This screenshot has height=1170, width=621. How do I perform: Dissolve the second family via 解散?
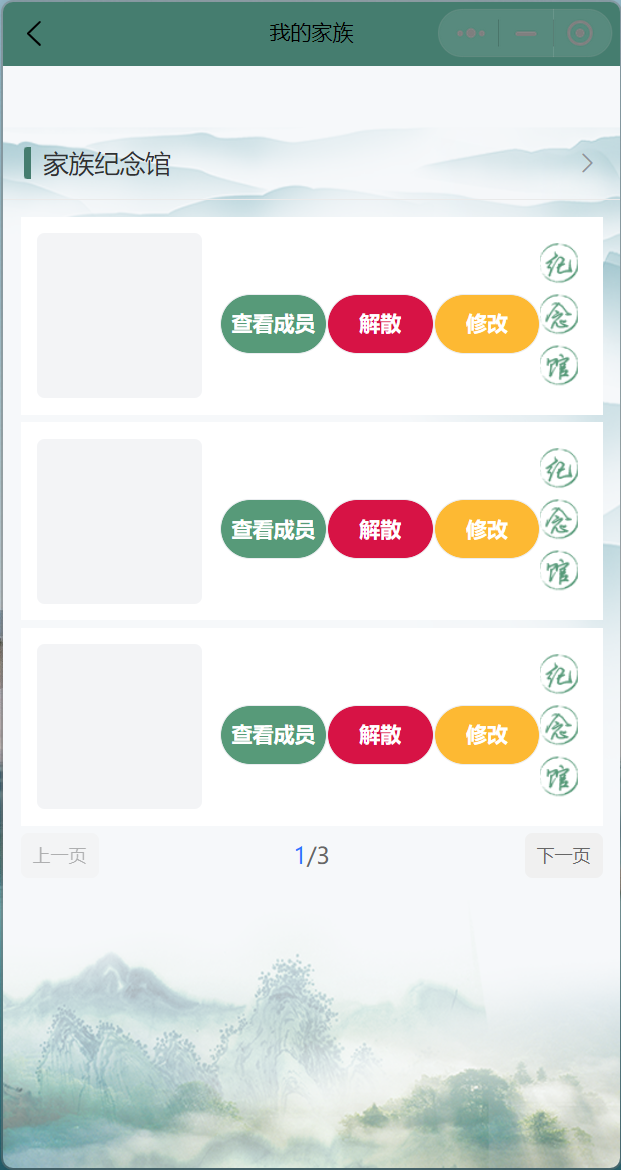(380, 529)
